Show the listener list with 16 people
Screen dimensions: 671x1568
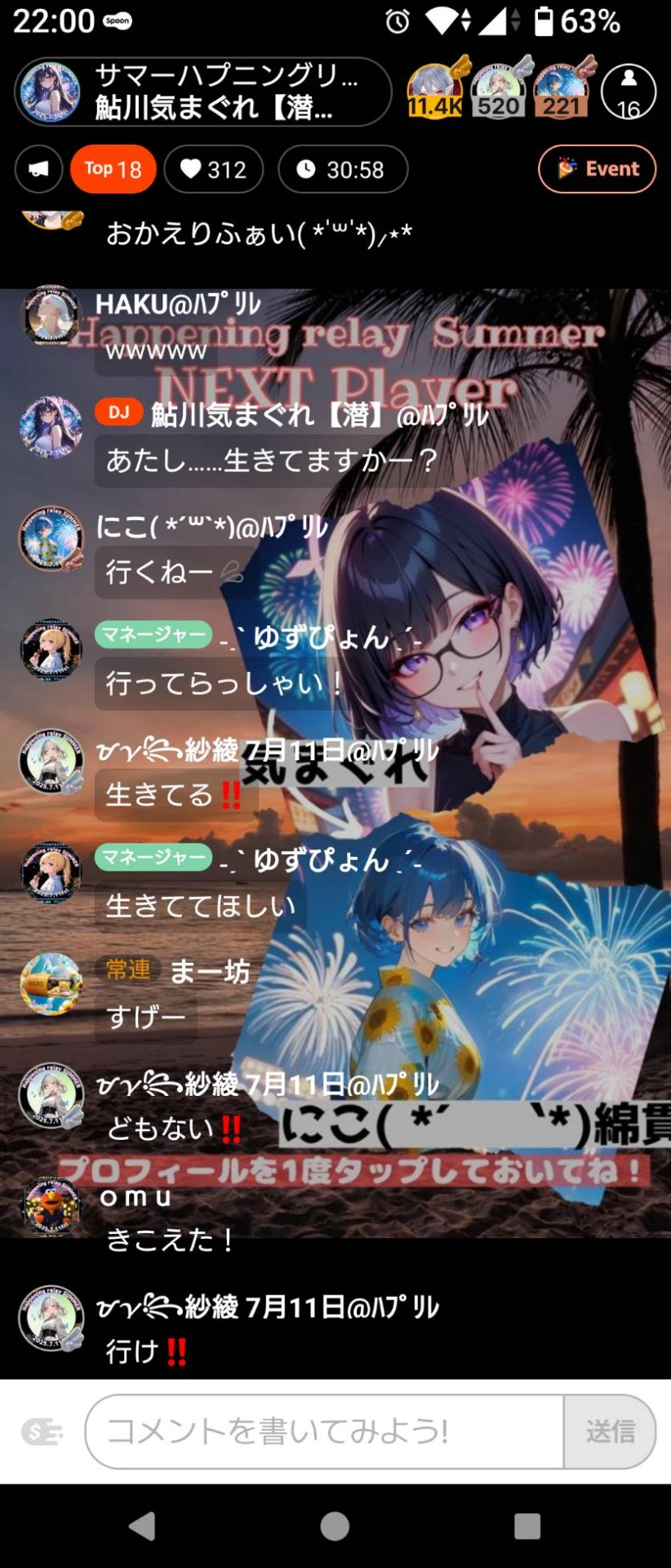pos(628,91)
